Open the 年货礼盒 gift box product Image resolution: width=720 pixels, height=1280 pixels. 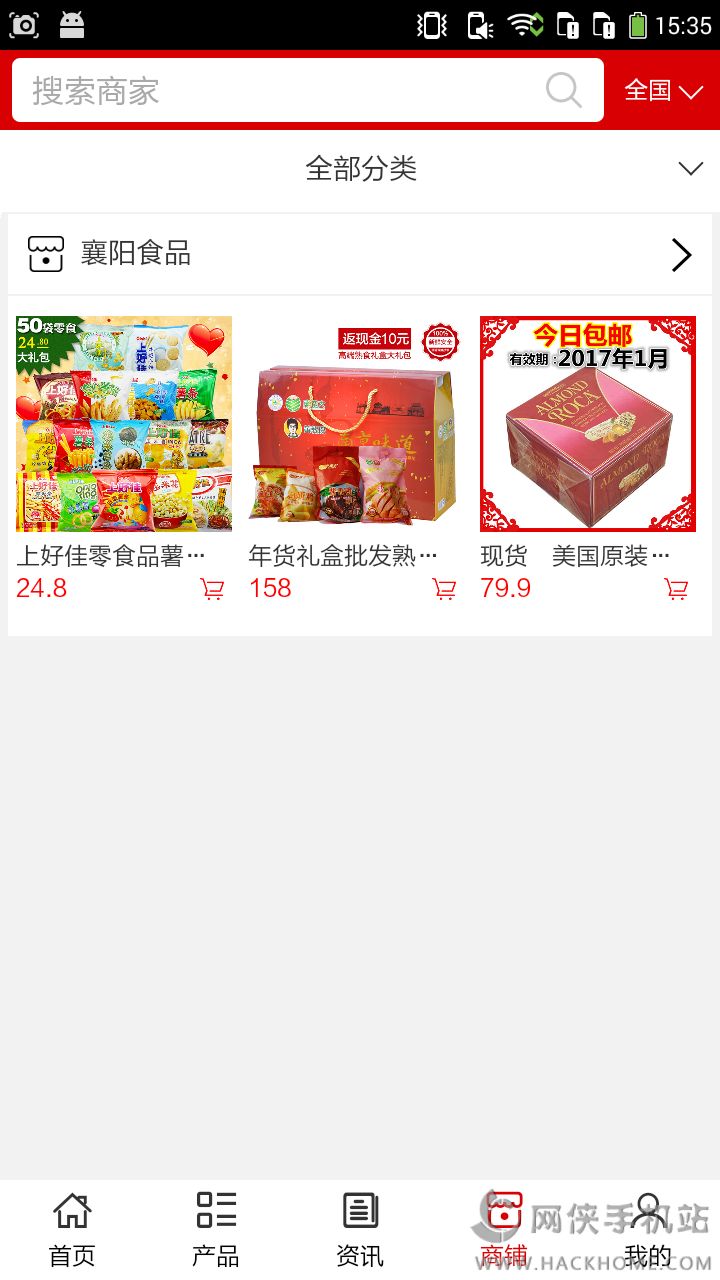(x=354, y=424)
